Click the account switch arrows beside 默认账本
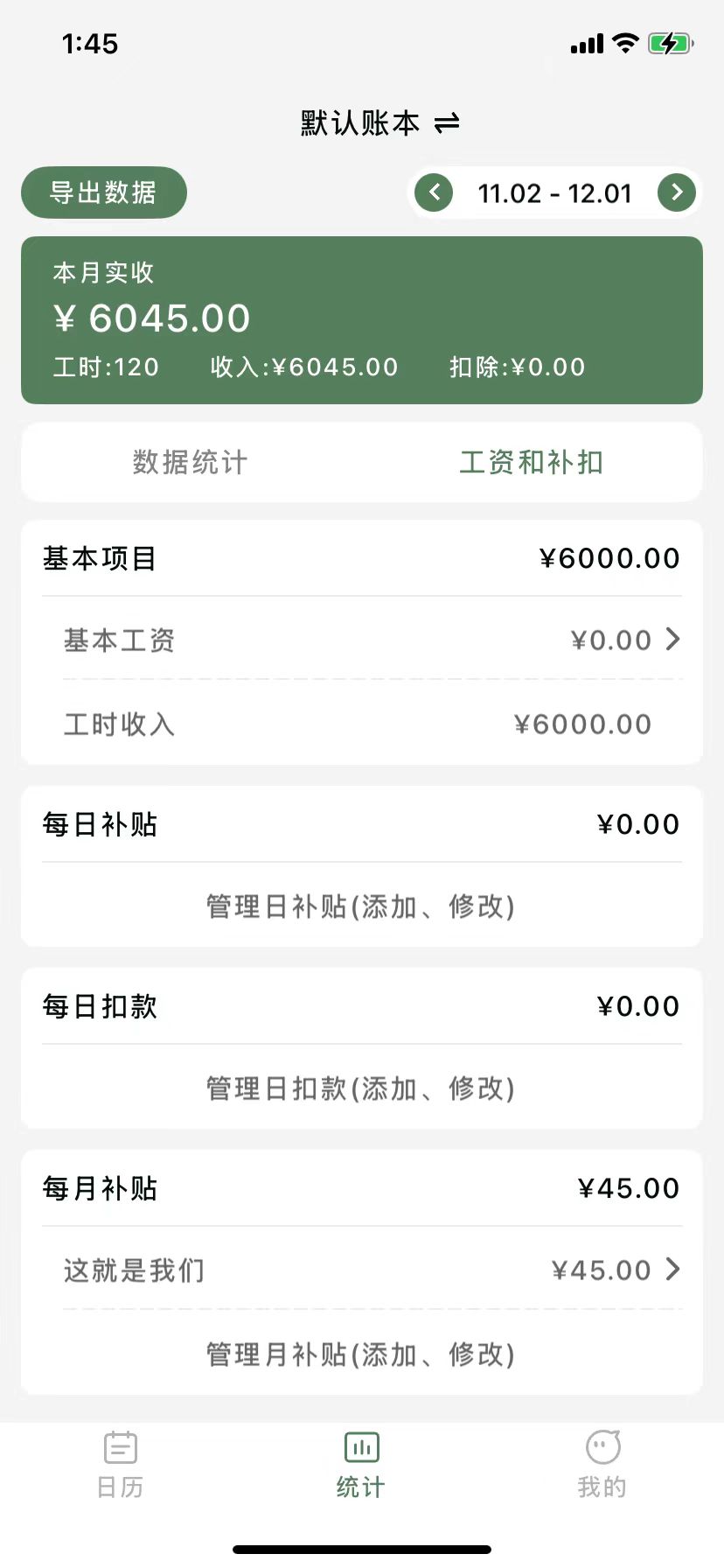 pyautogui.click(x=445, y=123)
